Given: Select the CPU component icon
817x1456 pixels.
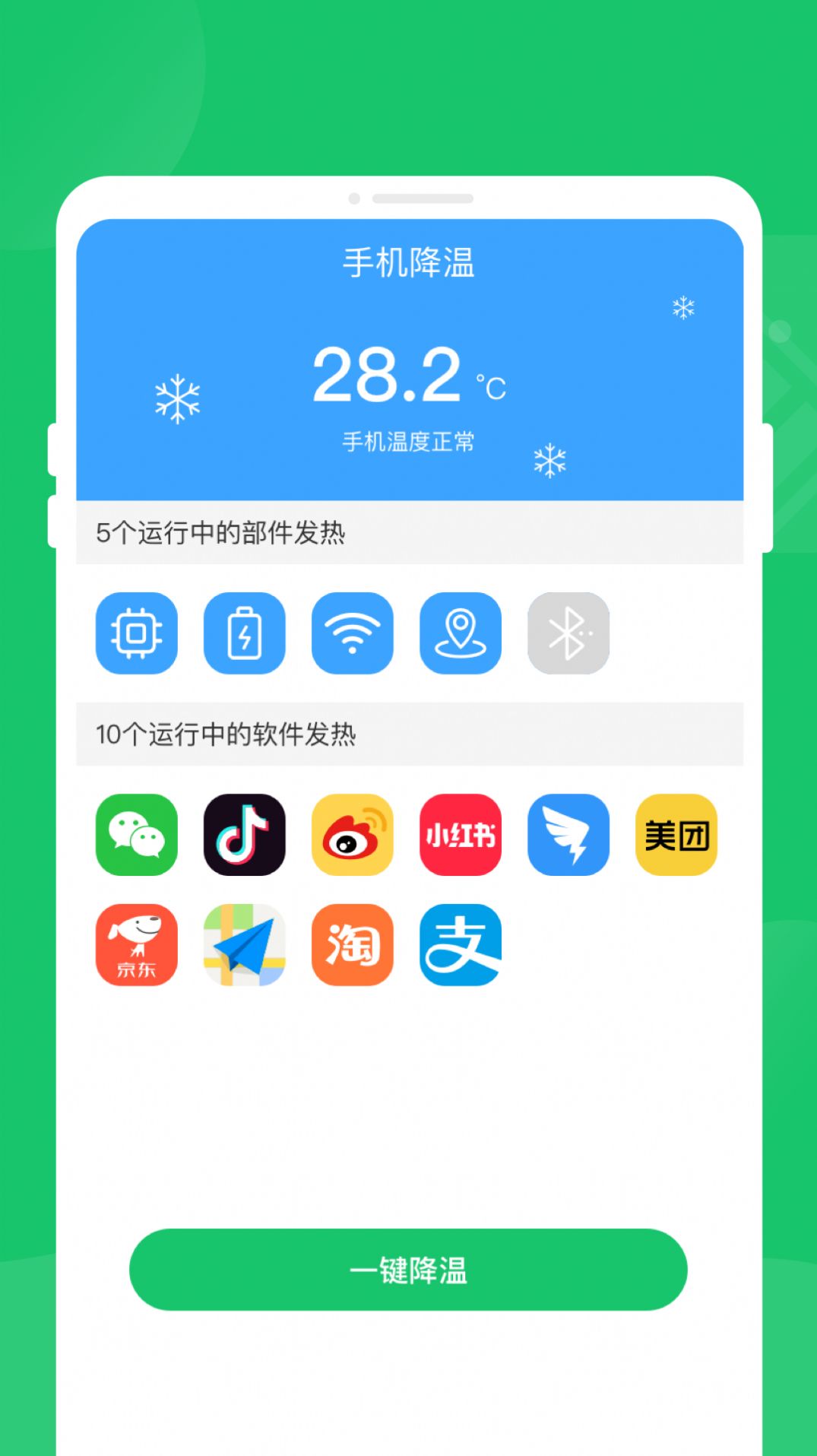Looking at the screenshot, I should (x=136, y=634).
